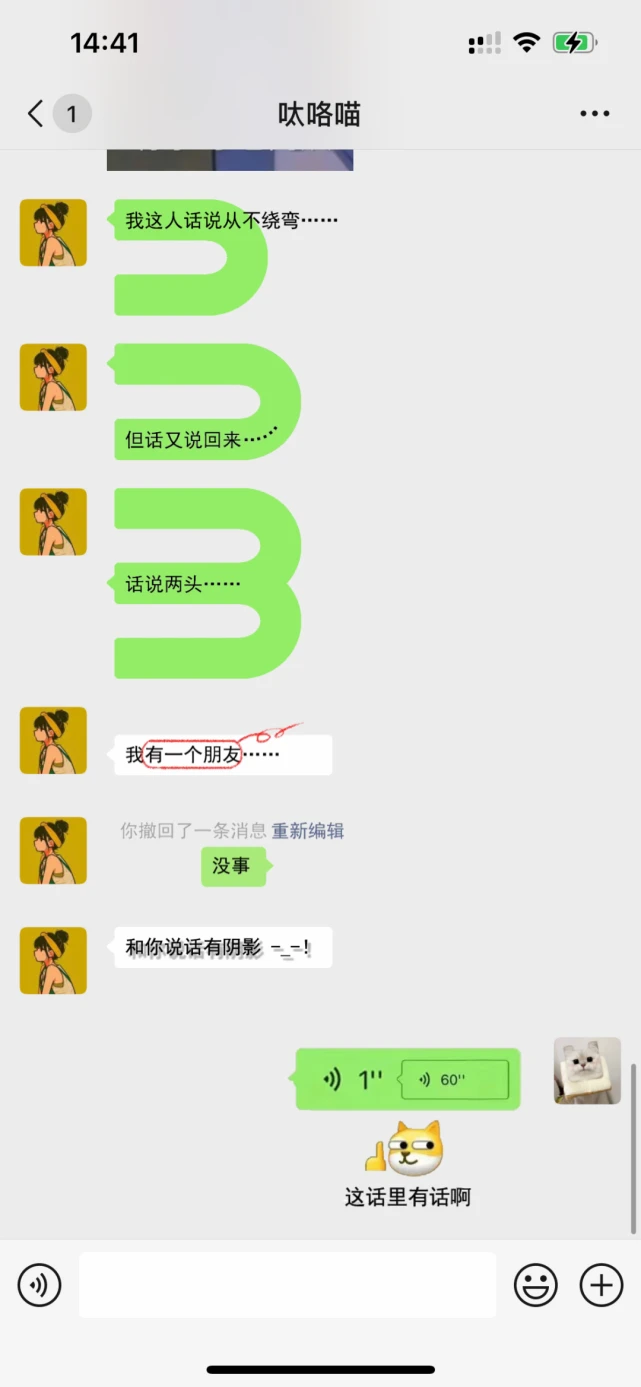Open my cat avatar profile
Image resolution: width=641 pixels, height=1387 pixels.
(x=587, y=1070)
